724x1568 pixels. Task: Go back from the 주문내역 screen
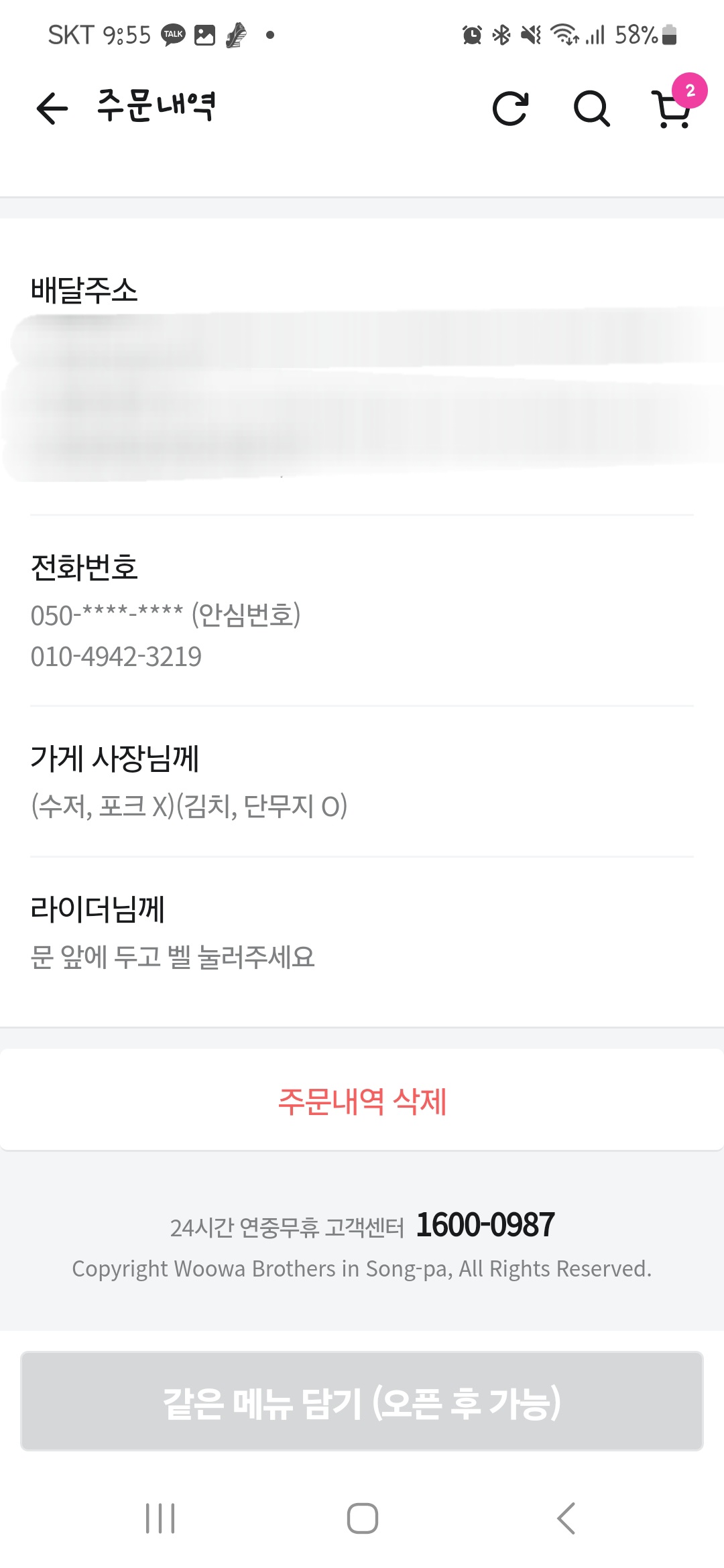pyautogui.click(x=52, y=109)
